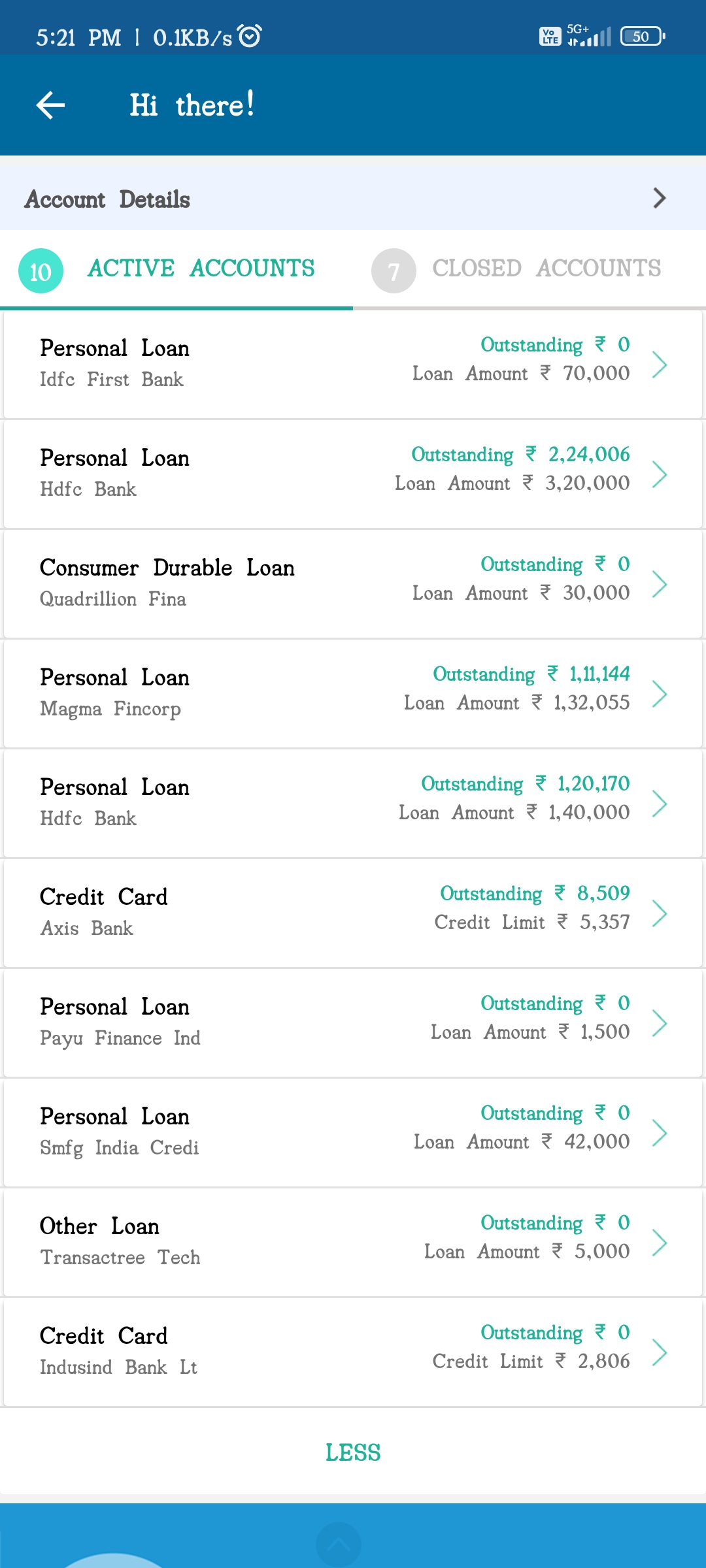Open the Idfc First Bank personal loan
This screenshot has height=1568, width=706.
tap(353, 364)
